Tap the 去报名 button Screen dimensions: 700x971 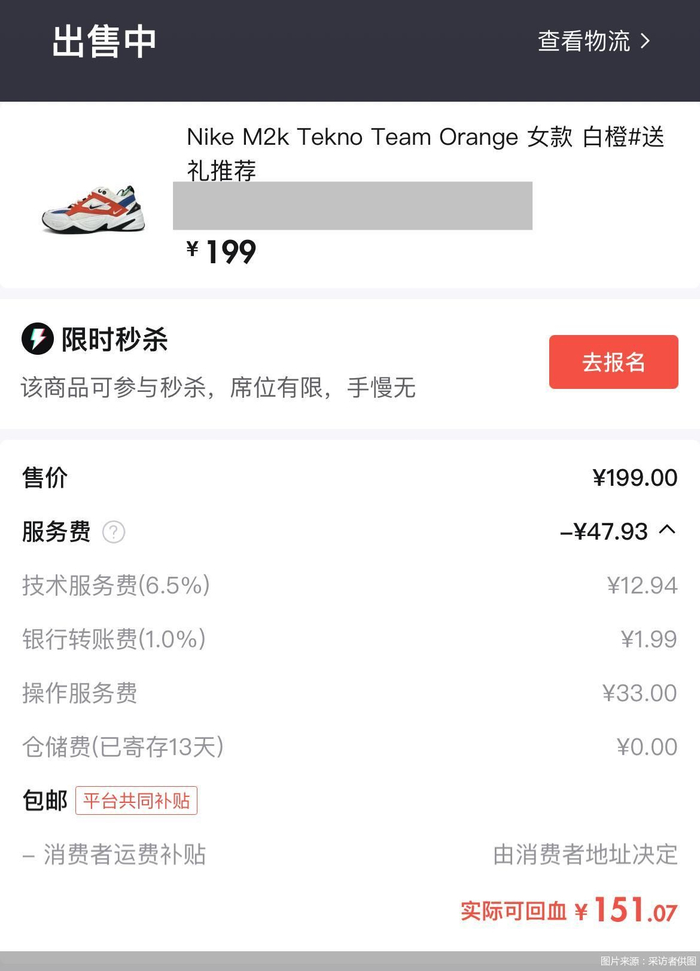click(x=613, y=362)
